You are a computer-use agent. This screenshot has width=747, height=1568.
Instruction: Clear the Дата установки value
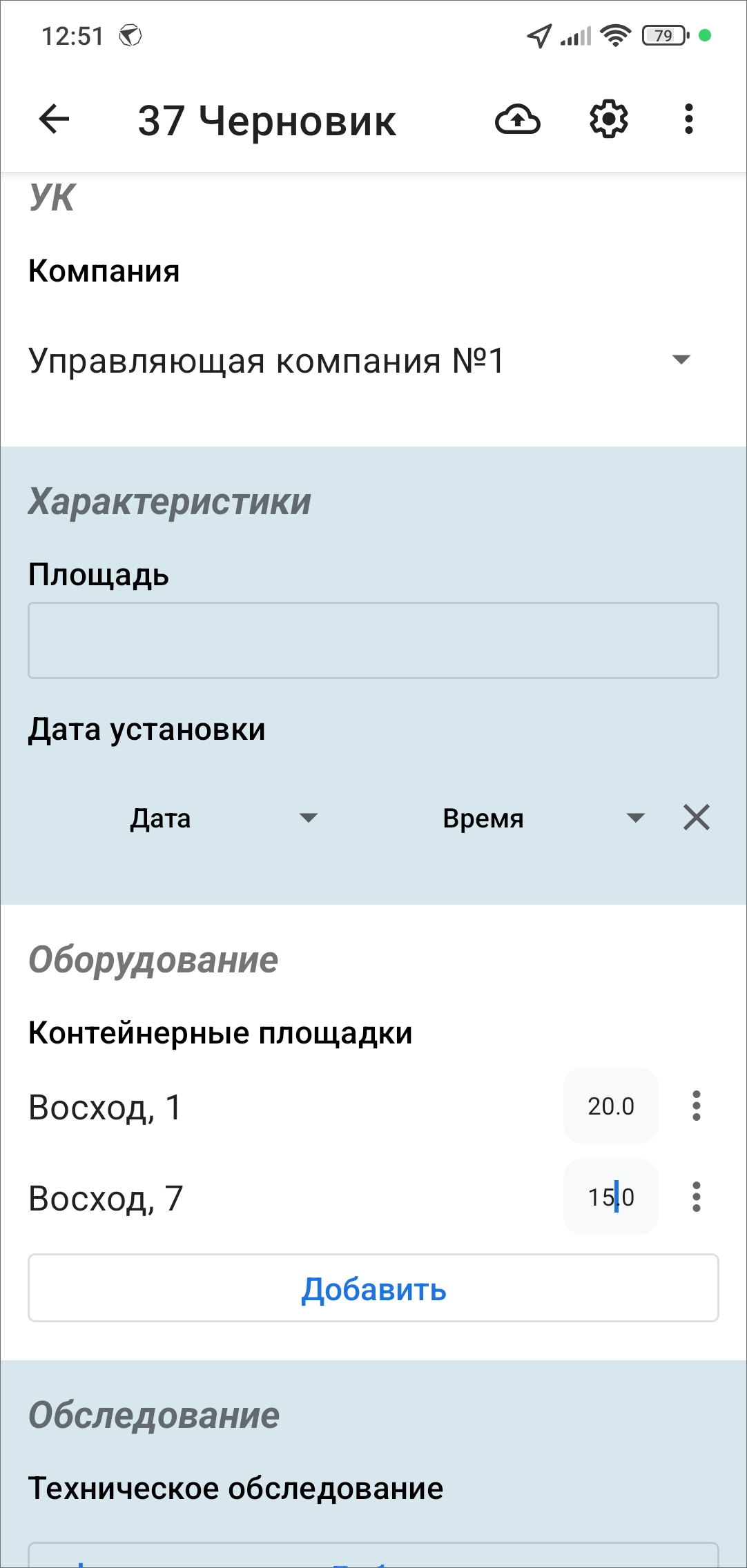click(696, 818)
